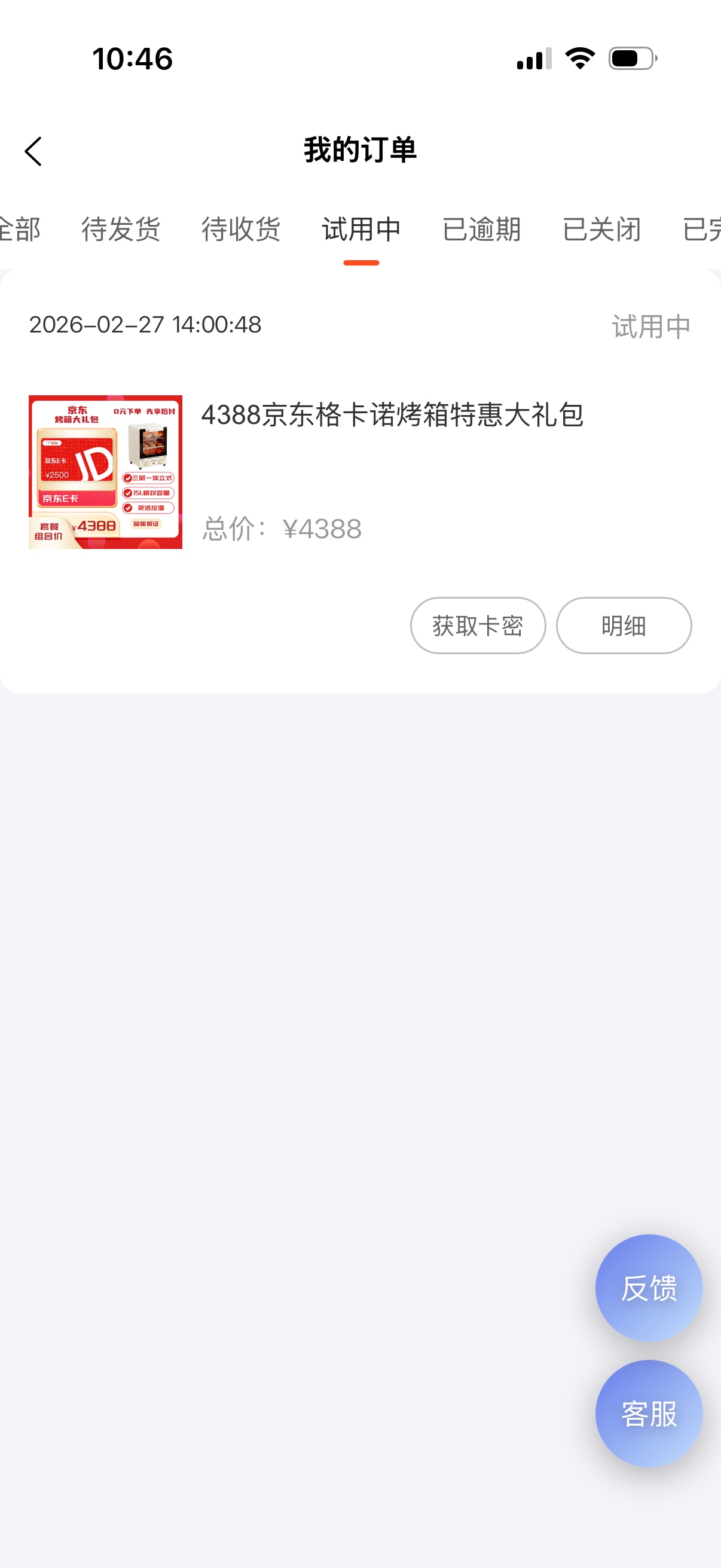The image size is (721, 1568).
Task: Show 已逾期 orders
Action: [481, 230]
